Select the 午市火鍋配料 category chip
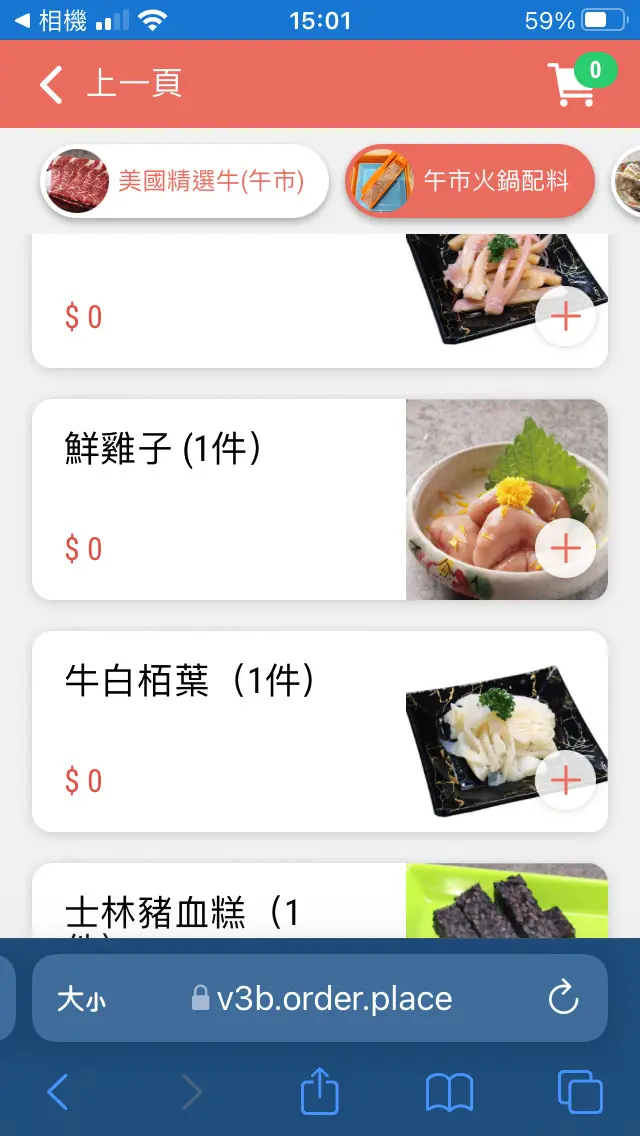The width and height of the screenshot is (640, 1136). [x=470, y=181]
